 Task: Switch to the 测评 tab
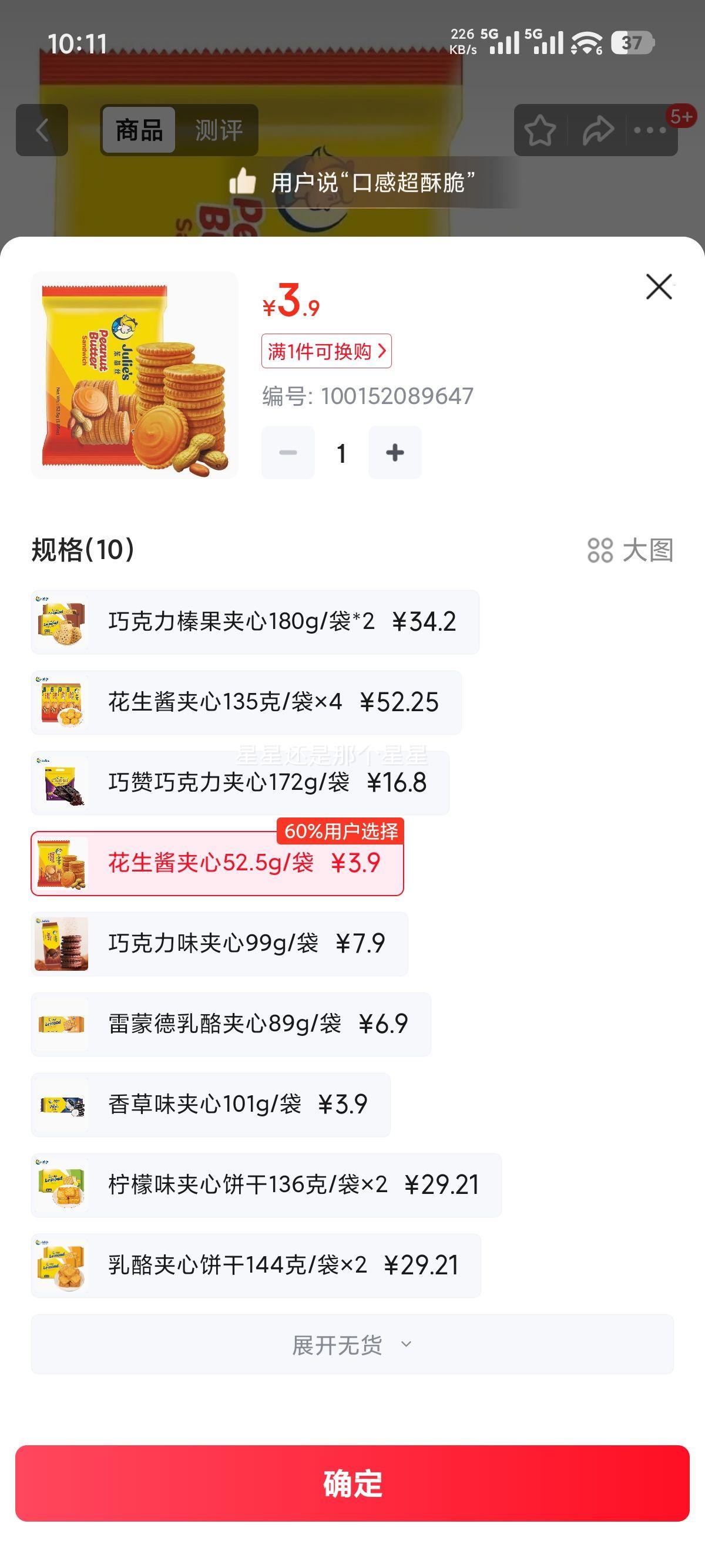217,129
